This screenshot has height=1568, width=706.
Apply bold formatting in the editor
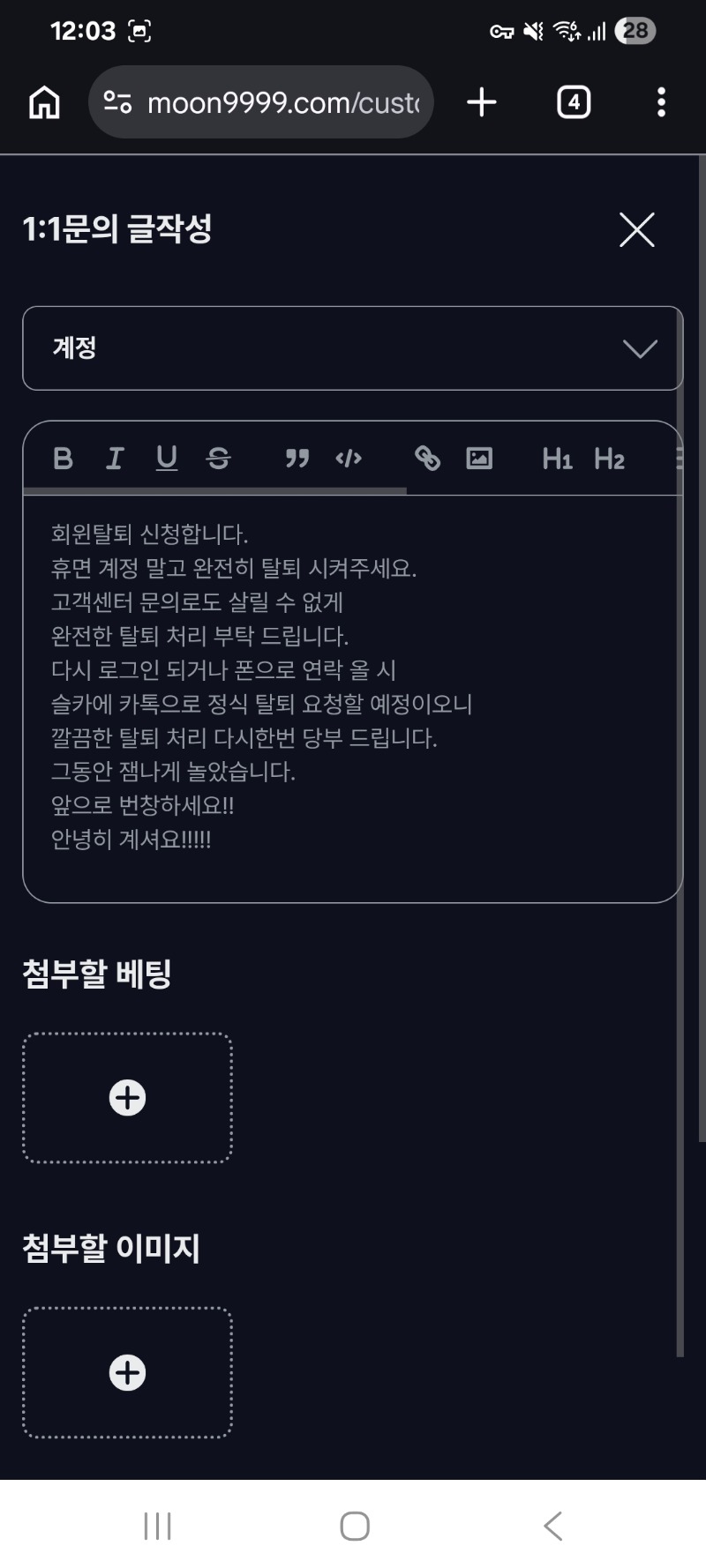(x=63, y=459)
